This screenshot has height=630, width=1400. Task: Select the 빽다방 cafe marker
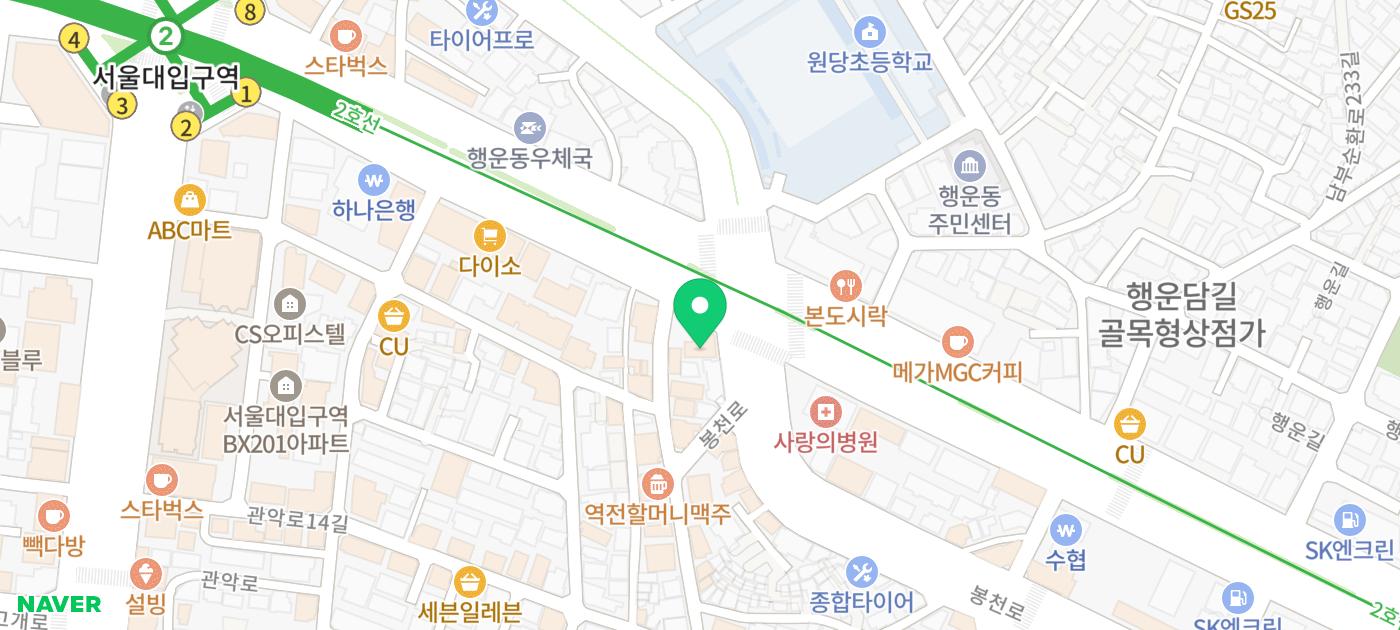click(53, 517)
